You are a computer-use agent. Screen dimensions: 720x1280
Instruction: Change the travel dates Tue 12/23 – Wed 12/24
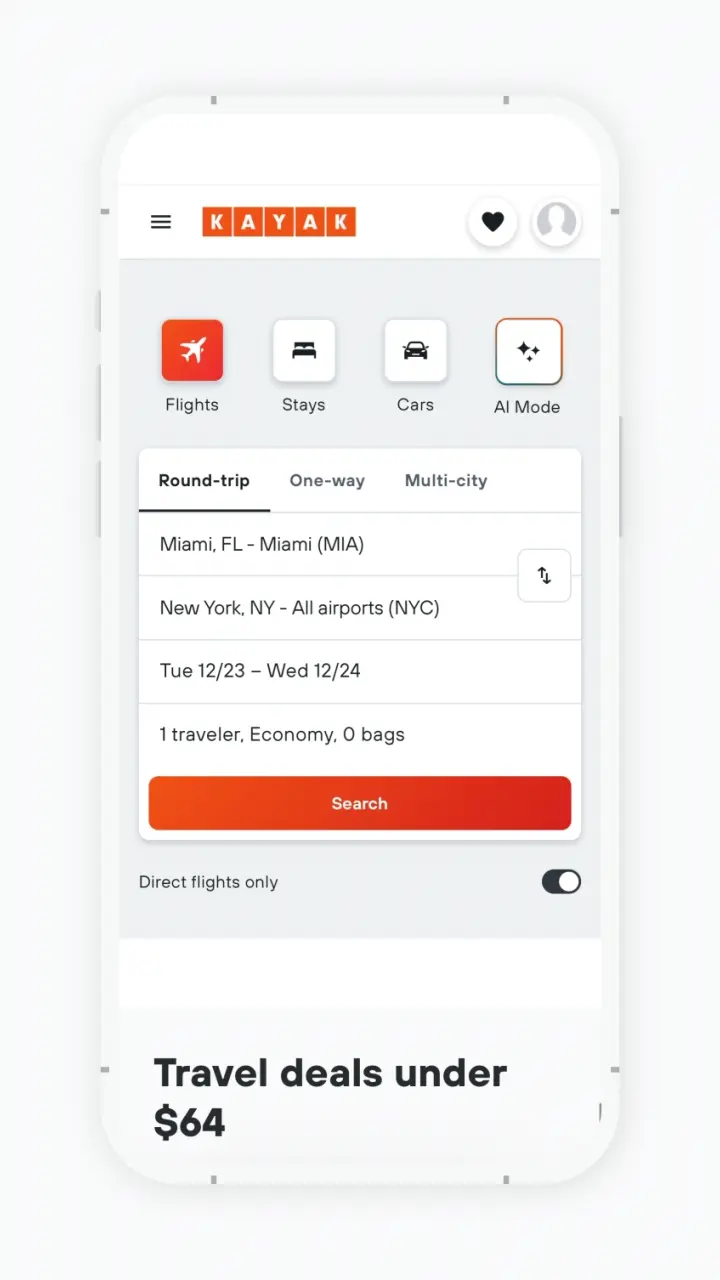point(360,671)
